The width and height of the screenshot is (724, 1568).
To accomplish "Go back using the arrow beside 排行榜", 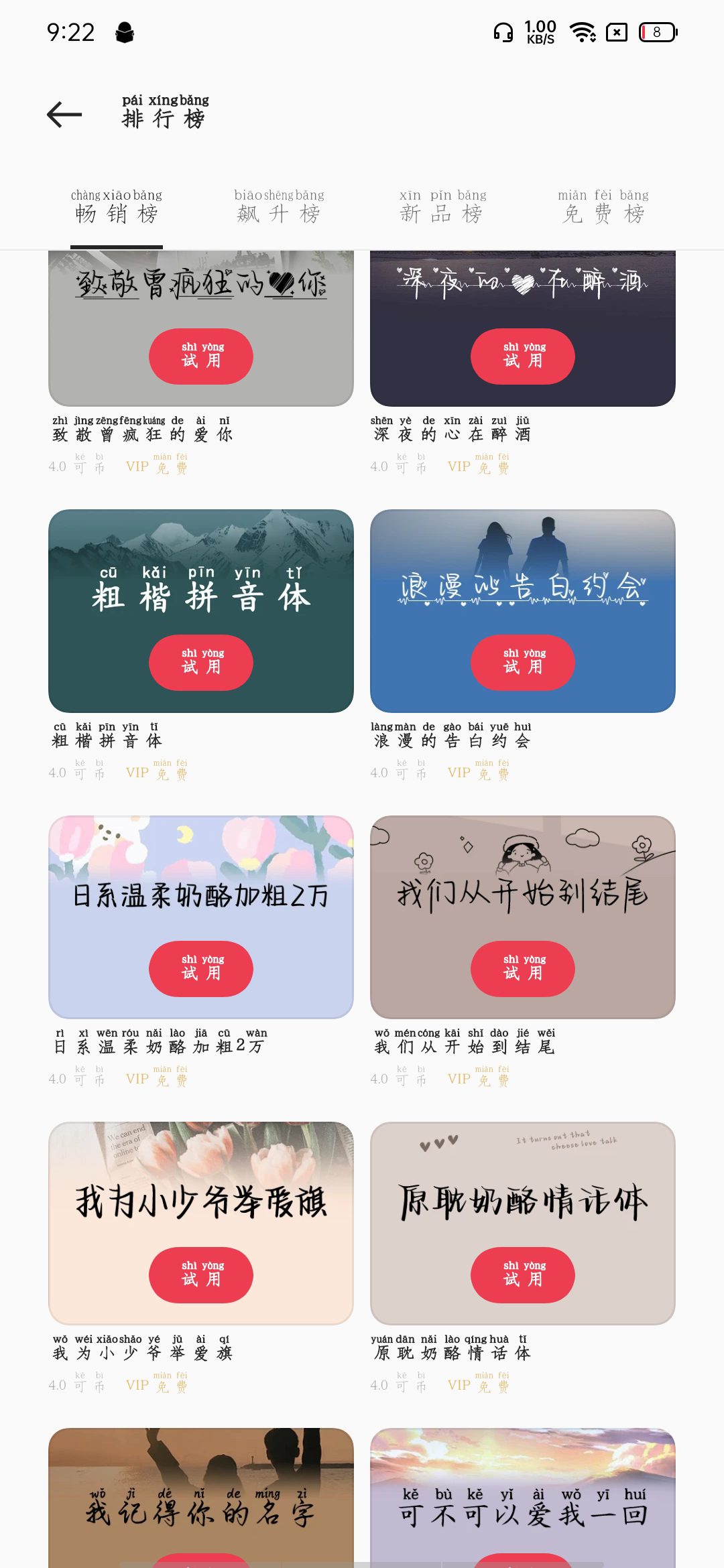I will [64, 115].
